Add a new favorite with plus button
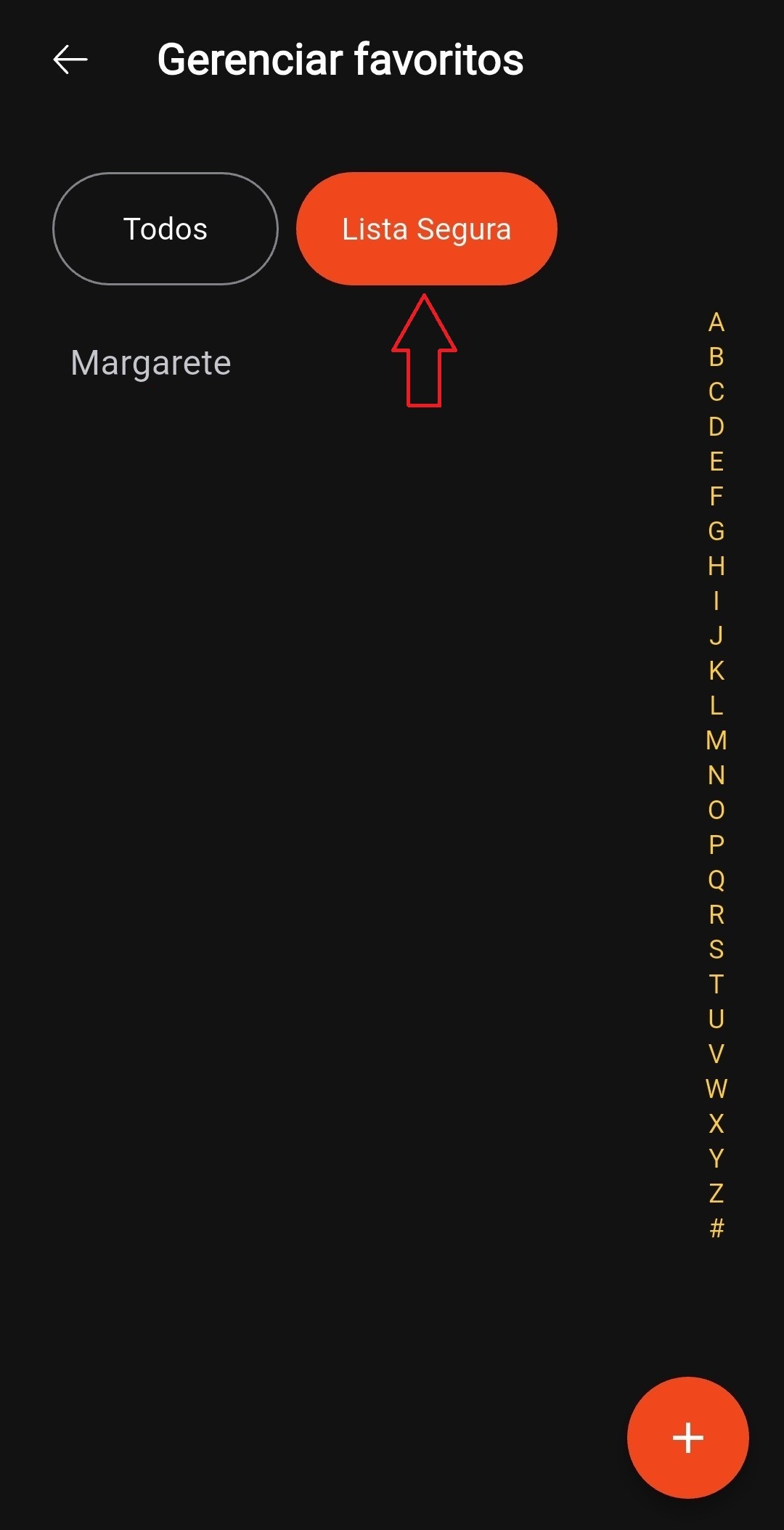 coord(687,1437)
